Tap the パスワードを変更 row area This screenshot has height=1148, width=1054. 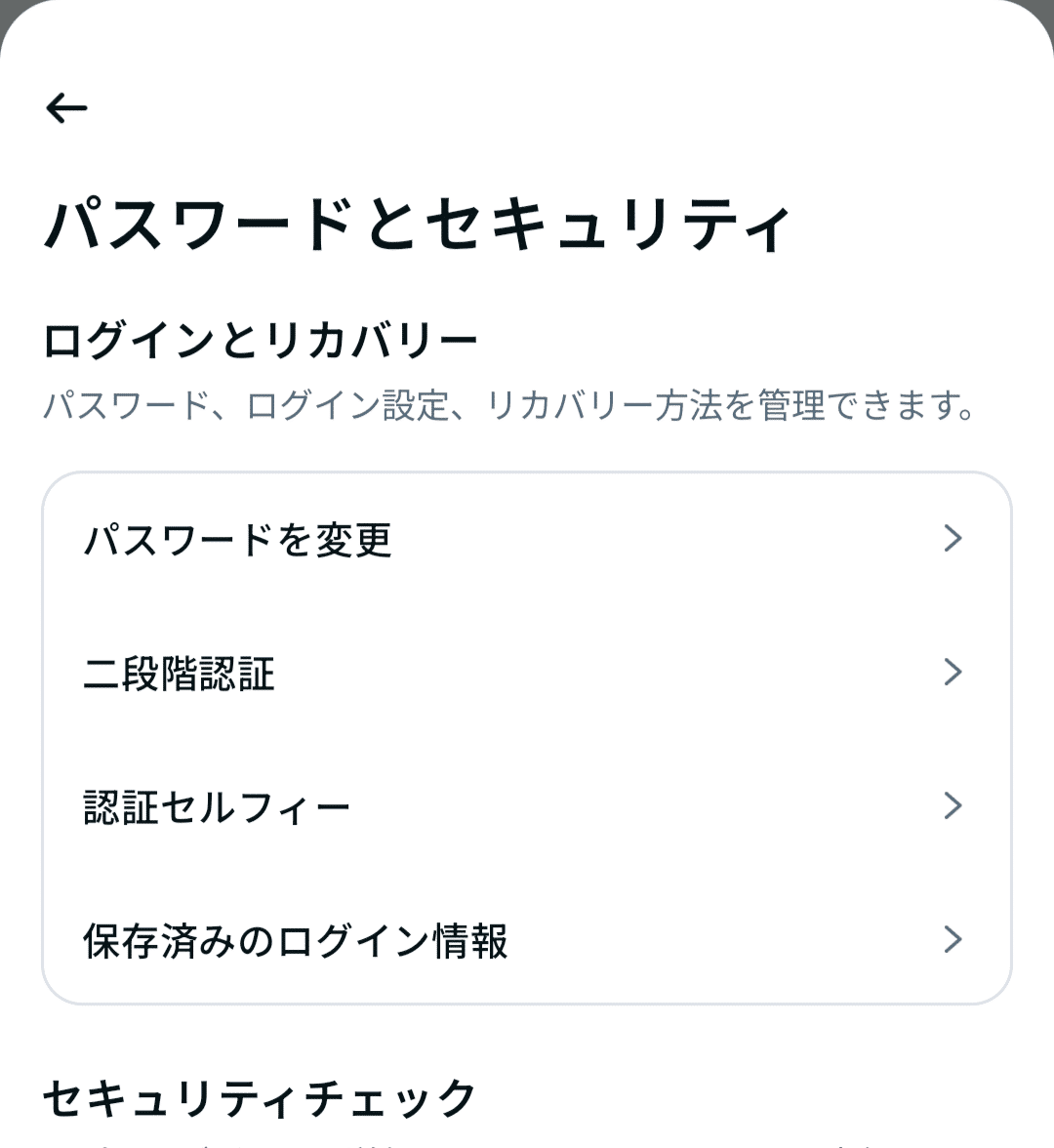tap(527, 538)
